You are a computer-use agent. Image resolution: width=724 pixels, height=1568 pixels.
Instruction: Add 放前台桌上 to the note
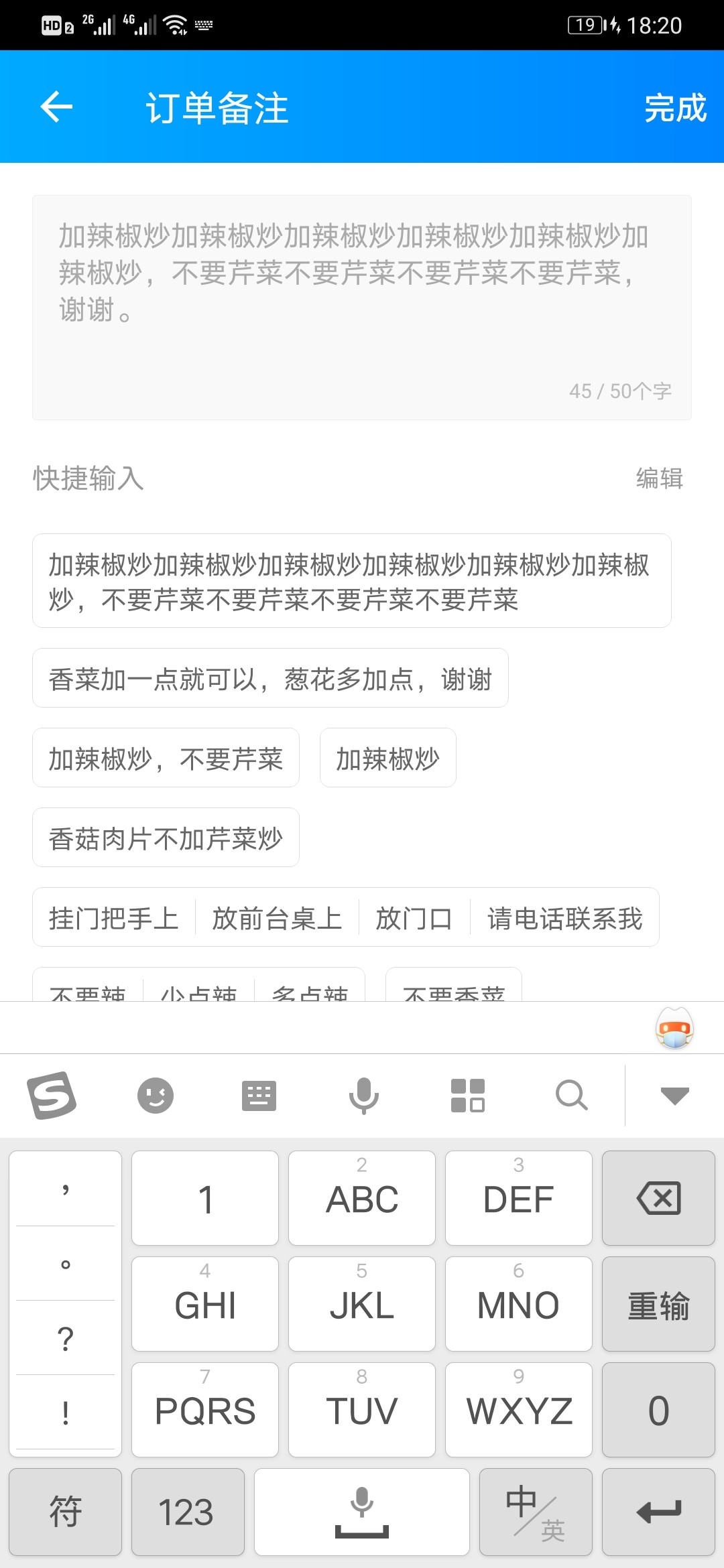[278, 917]
